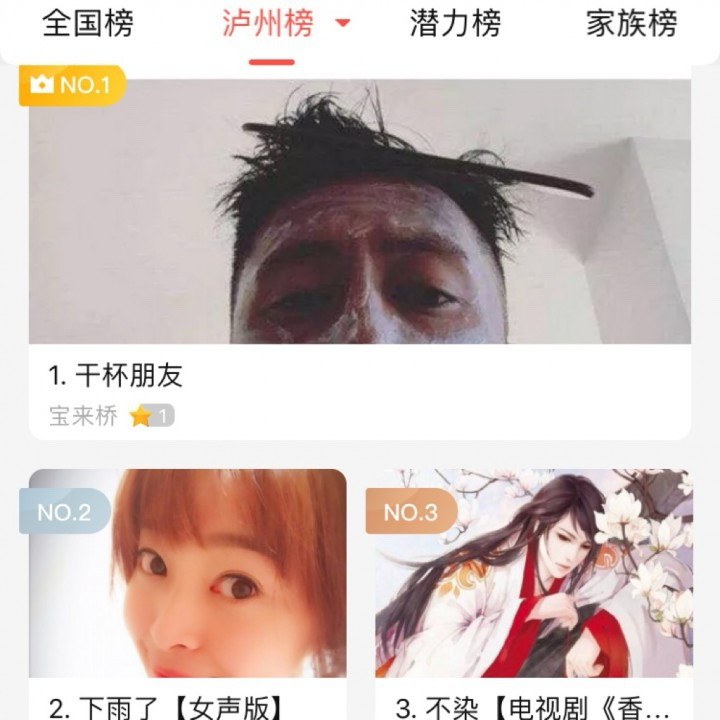Switch to the 潜力榜 tab
The height and width of the screenshot is (720, 720).
(455, 23)
